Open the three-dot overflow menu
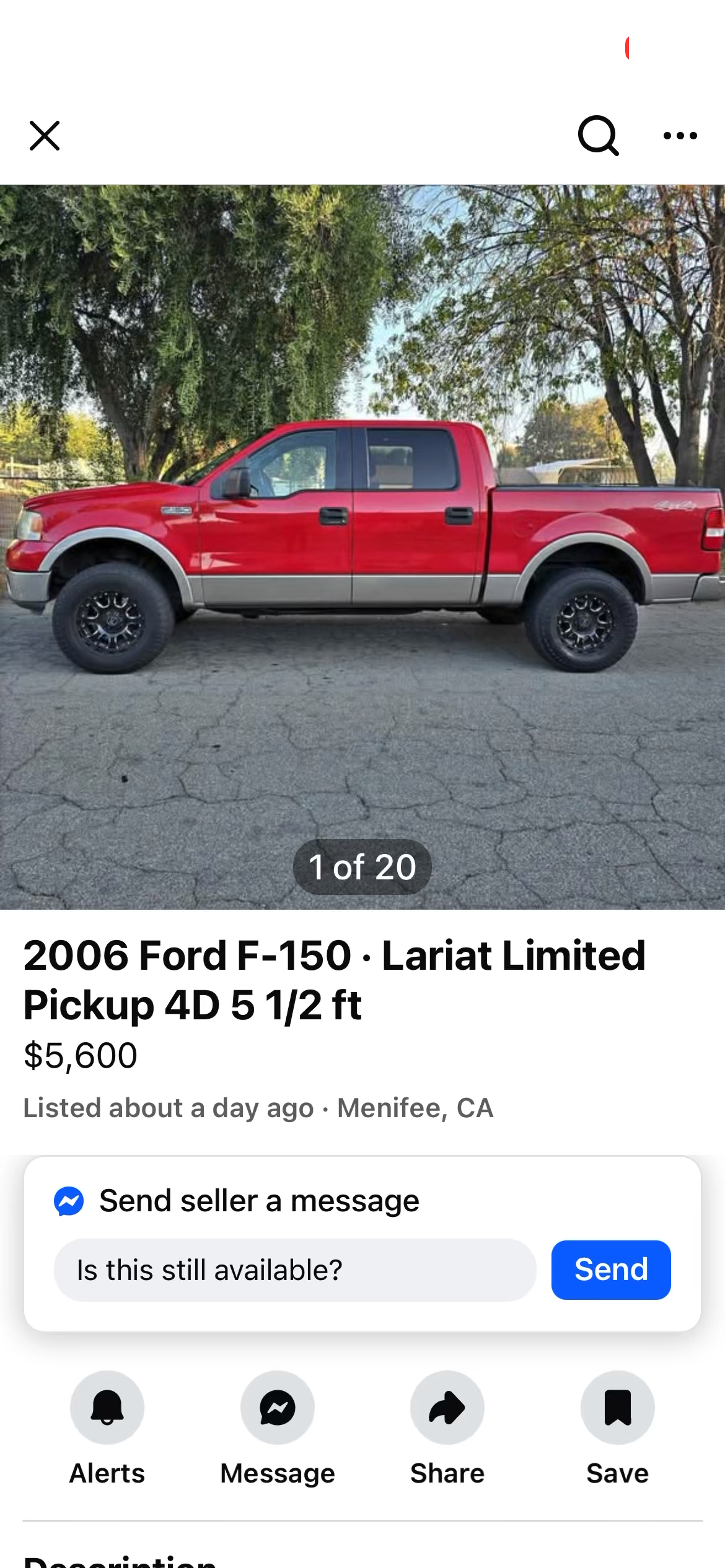 point(680,136)
